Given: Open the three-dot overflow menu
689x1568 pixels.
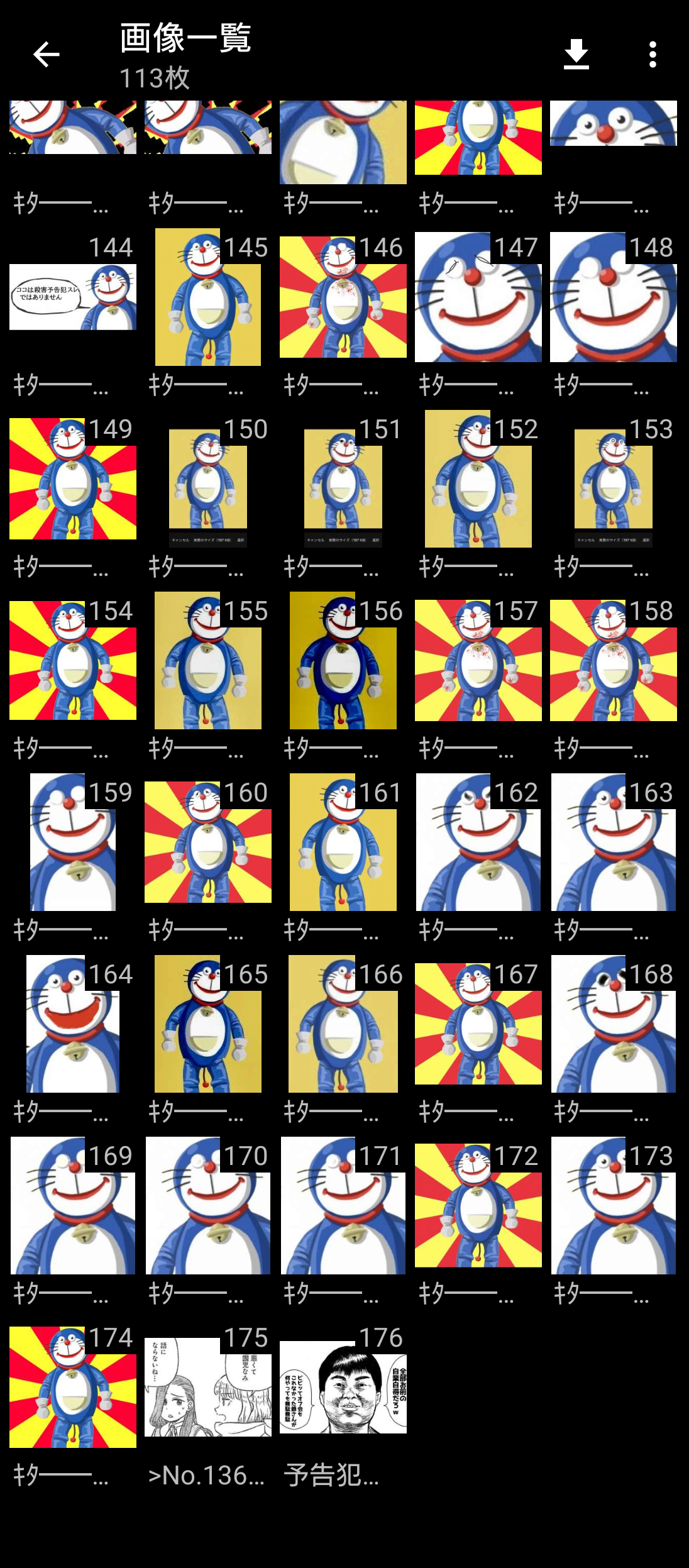Looking at the screenshot, I should (x=653, y=55).
